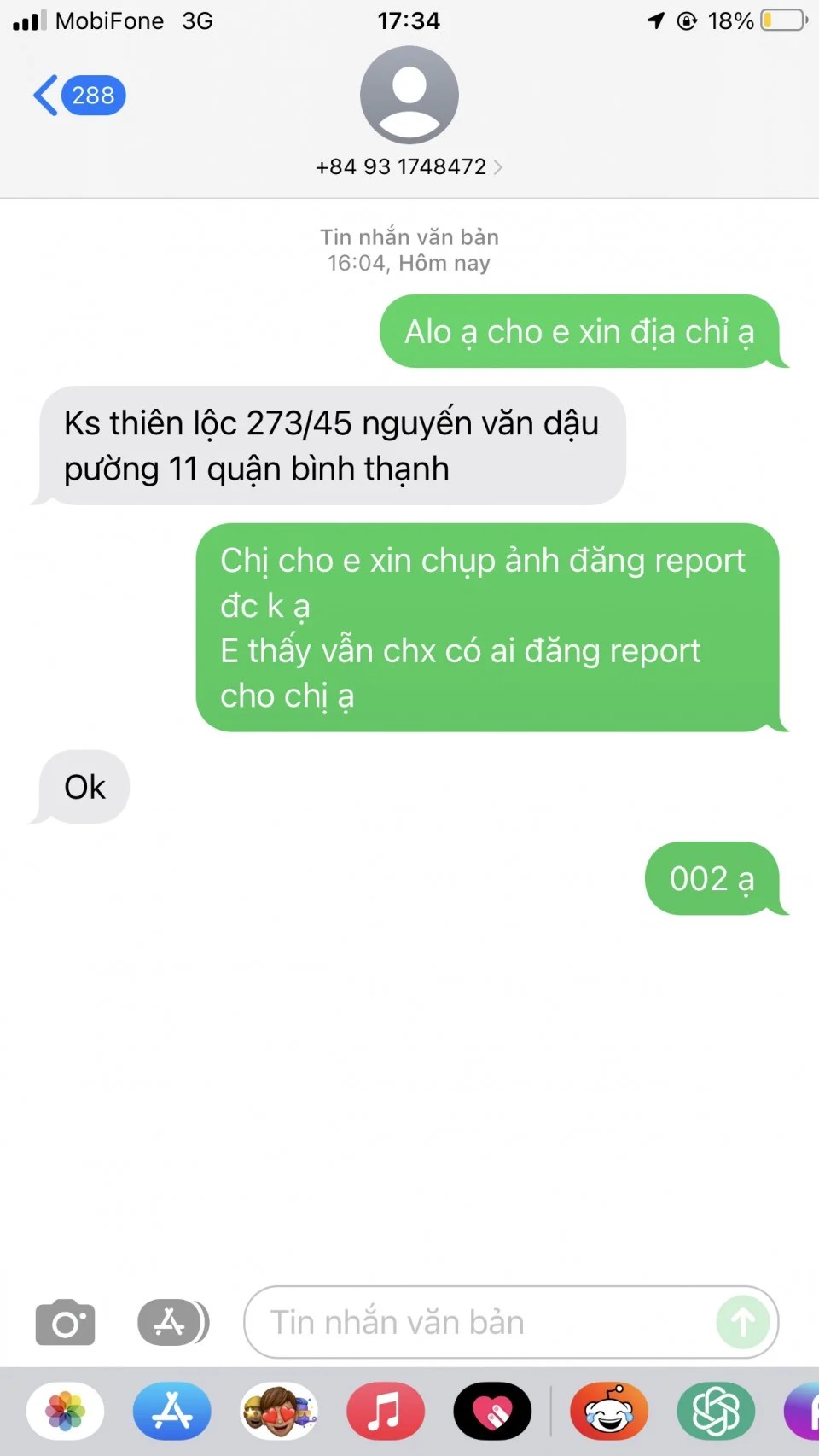Open the ChatGPT app in the app strip

[x=716, y=1411]
